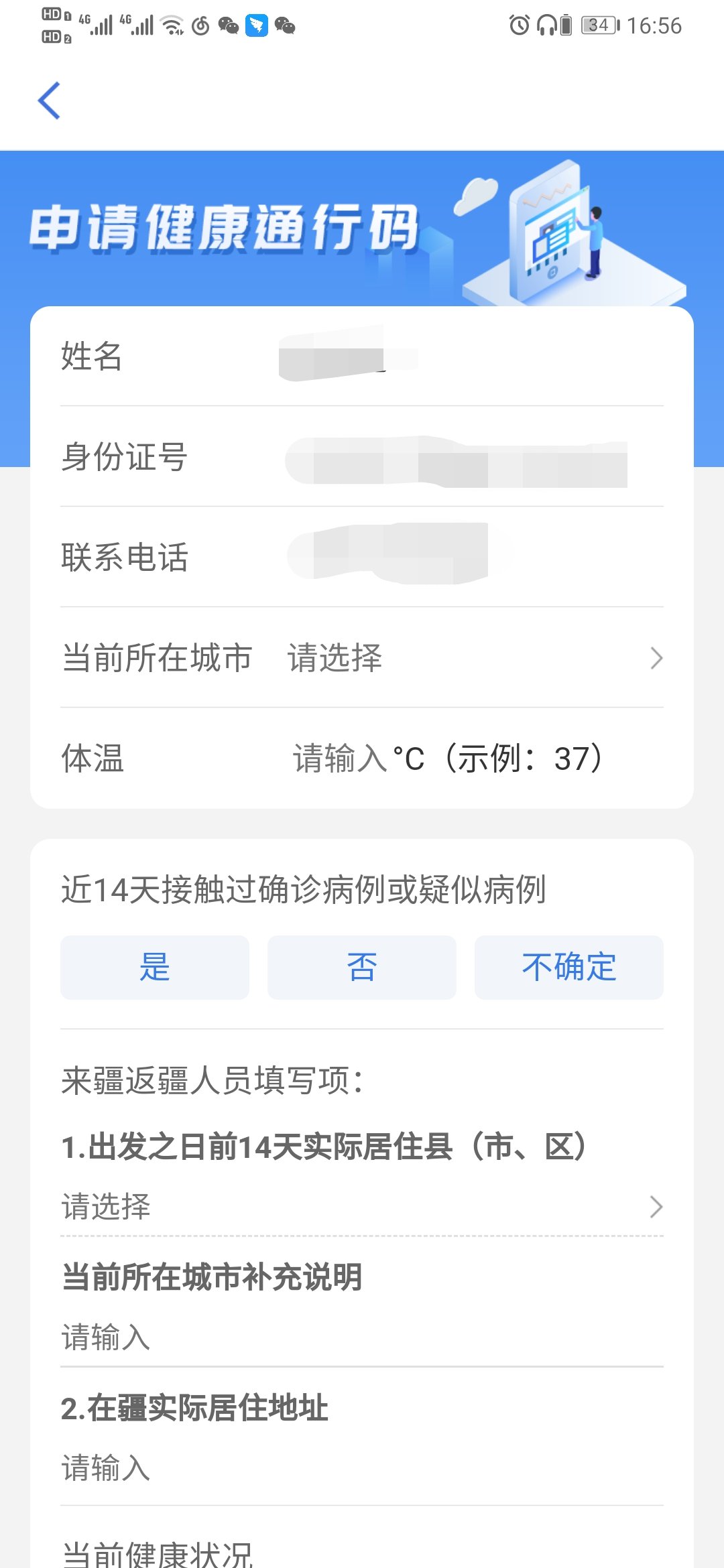
Task: Click the alarm clock status bar icon
Action: coord(519,24)
